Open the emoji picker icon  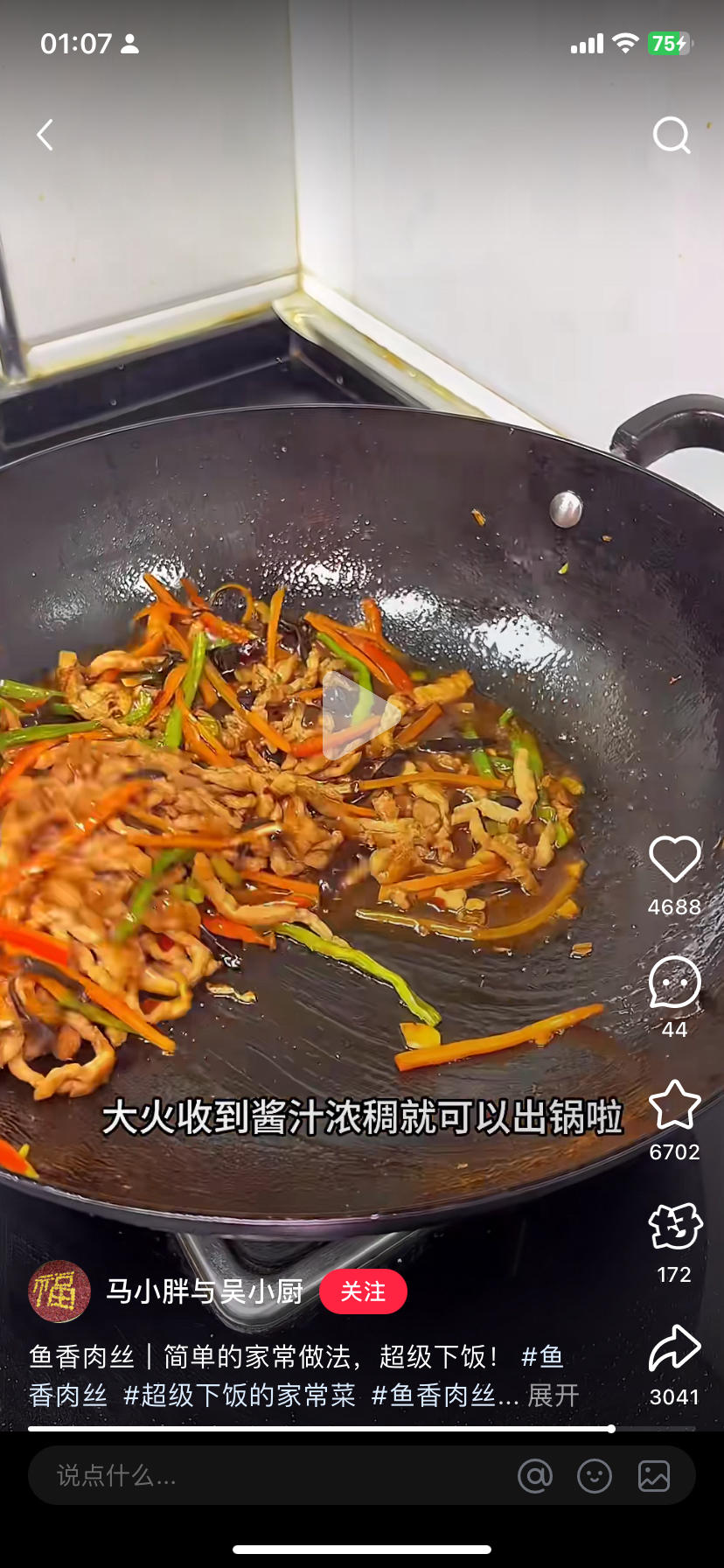595,1476
